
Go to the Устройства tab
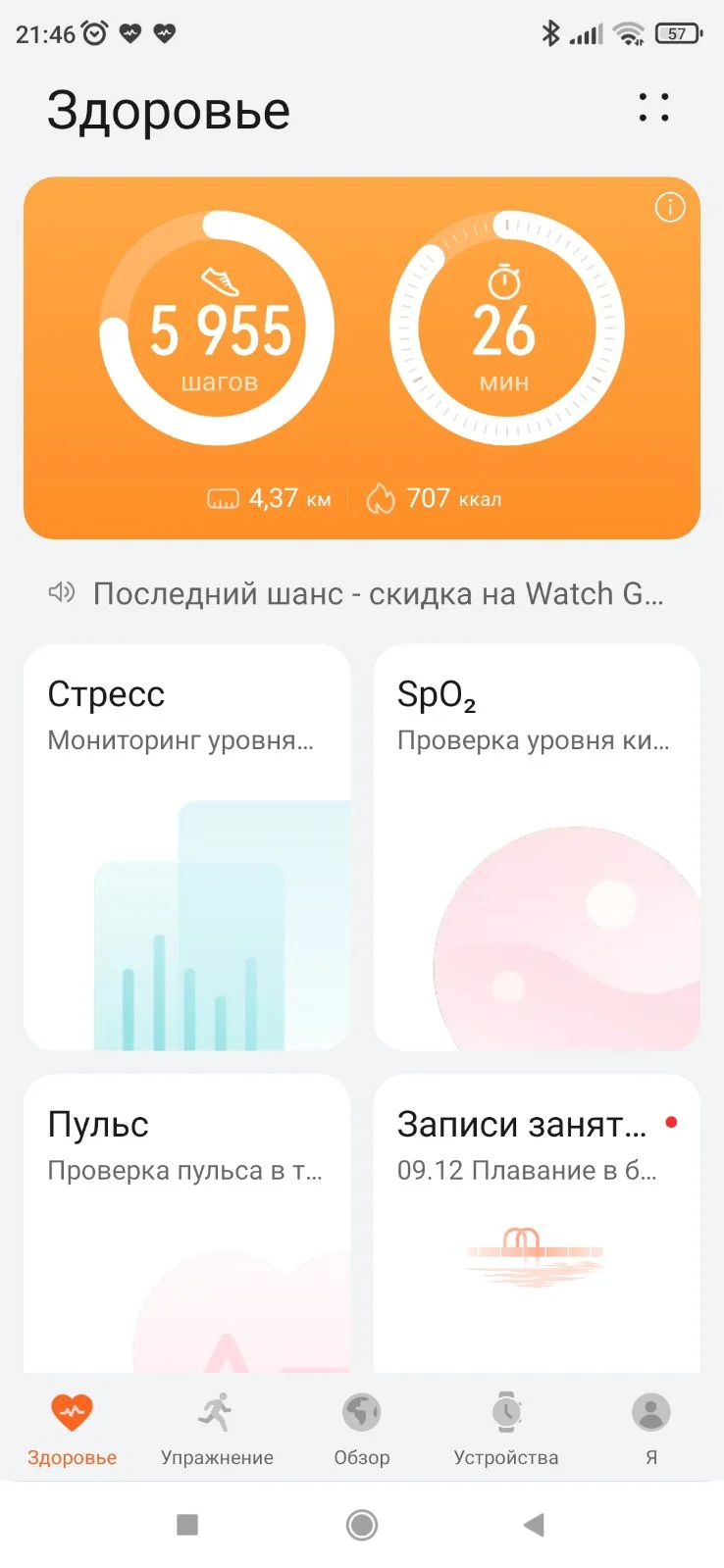click(506, 1428)
